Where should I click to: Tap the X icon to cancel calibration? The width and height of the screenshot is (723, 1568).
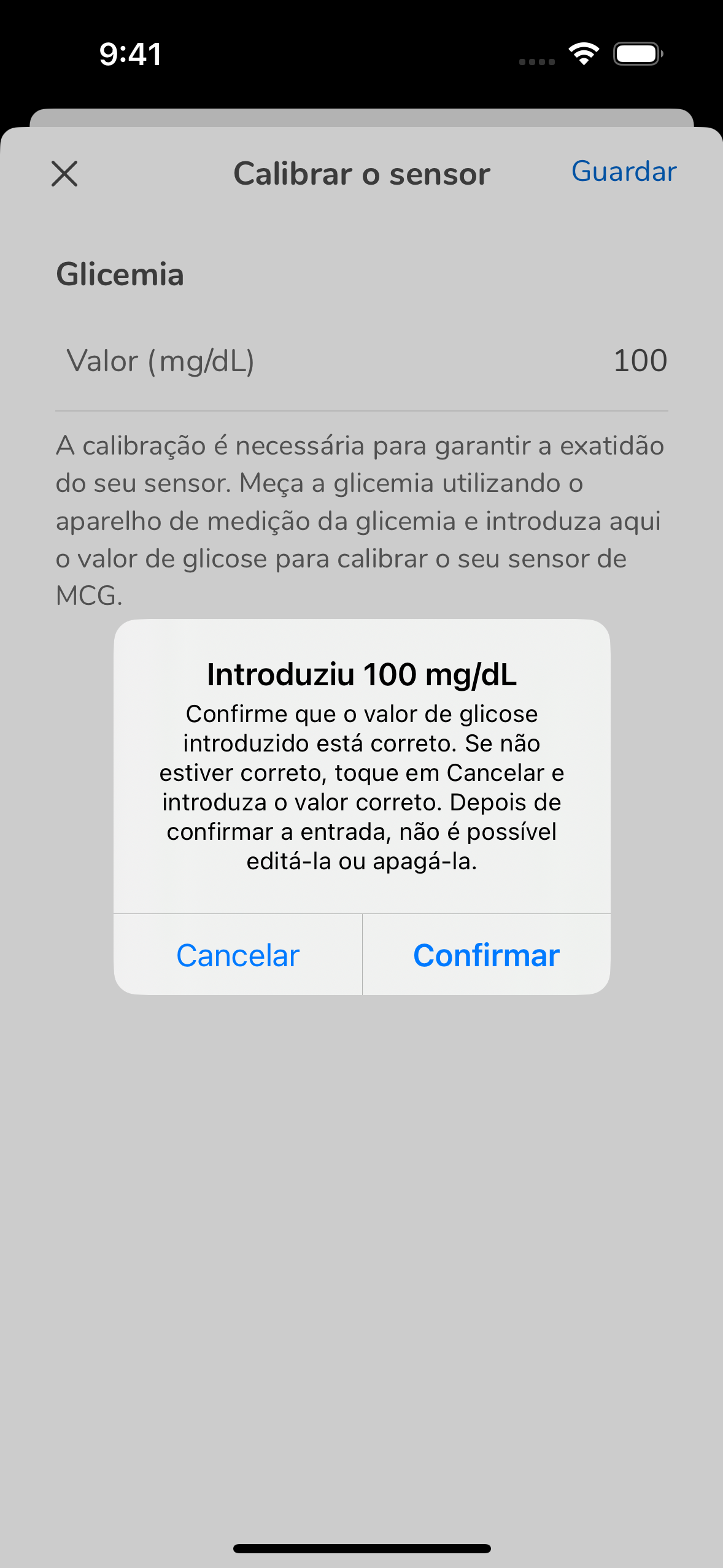tap(64, 175)
